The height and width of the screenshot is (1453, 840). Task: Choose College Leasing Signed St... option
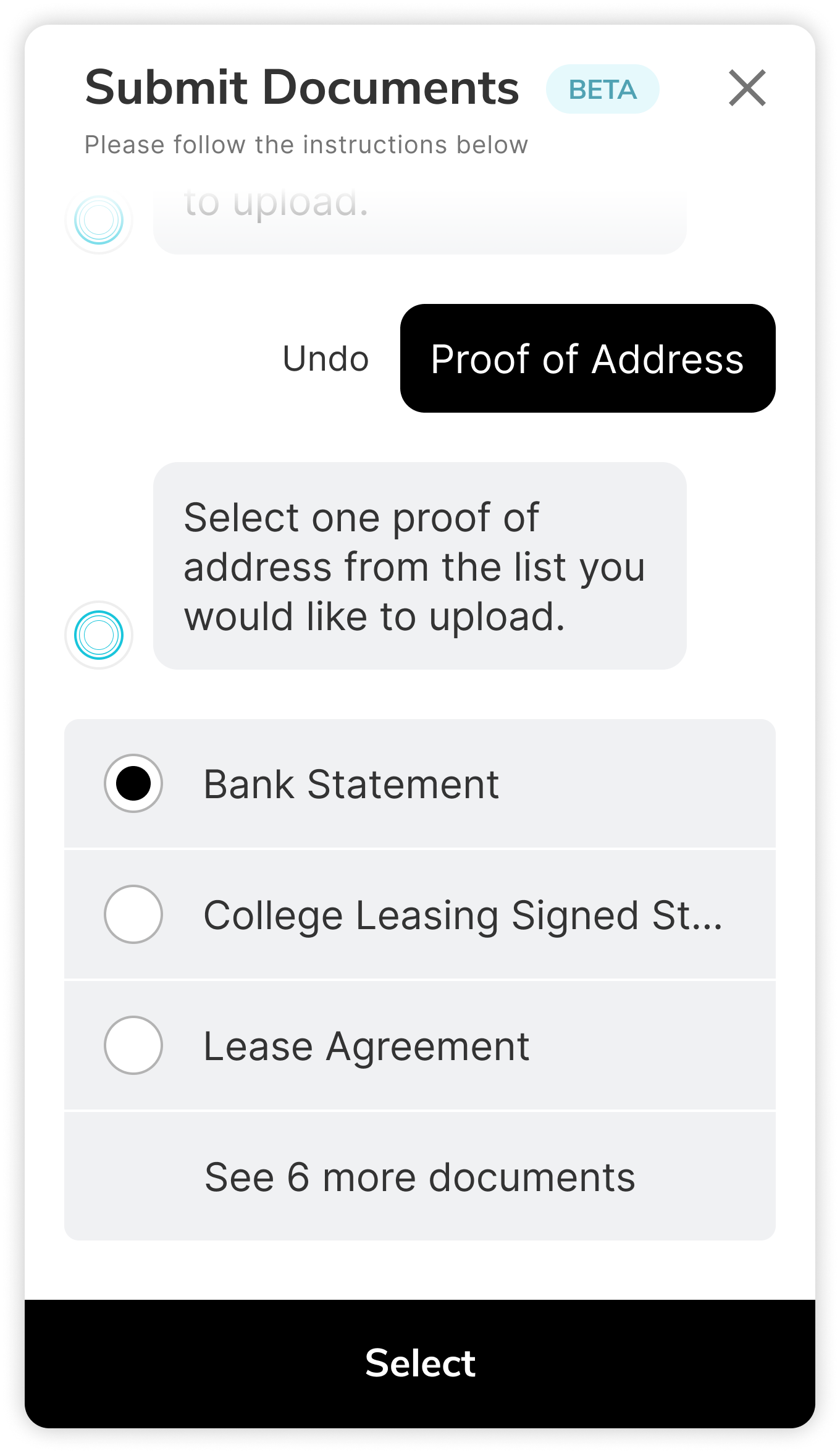click(420, 914)
